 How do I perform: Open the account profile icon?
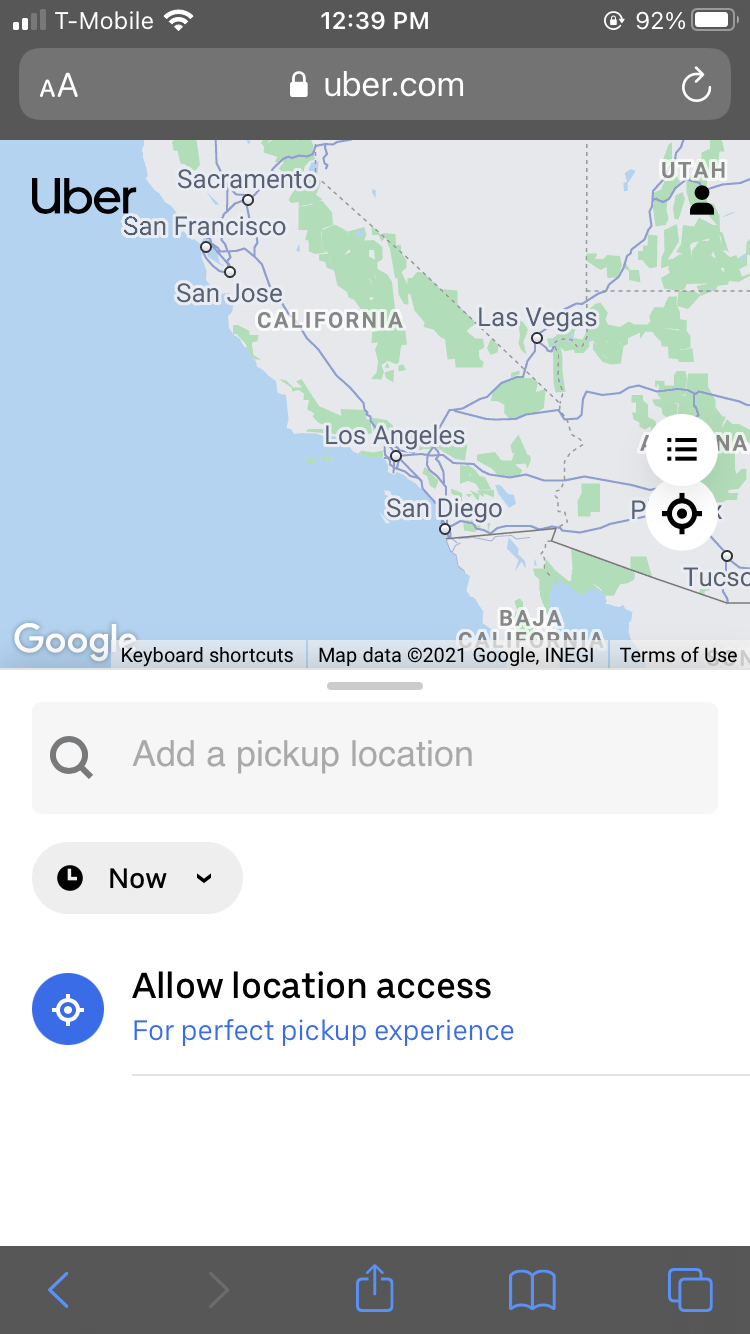(702, 200)
